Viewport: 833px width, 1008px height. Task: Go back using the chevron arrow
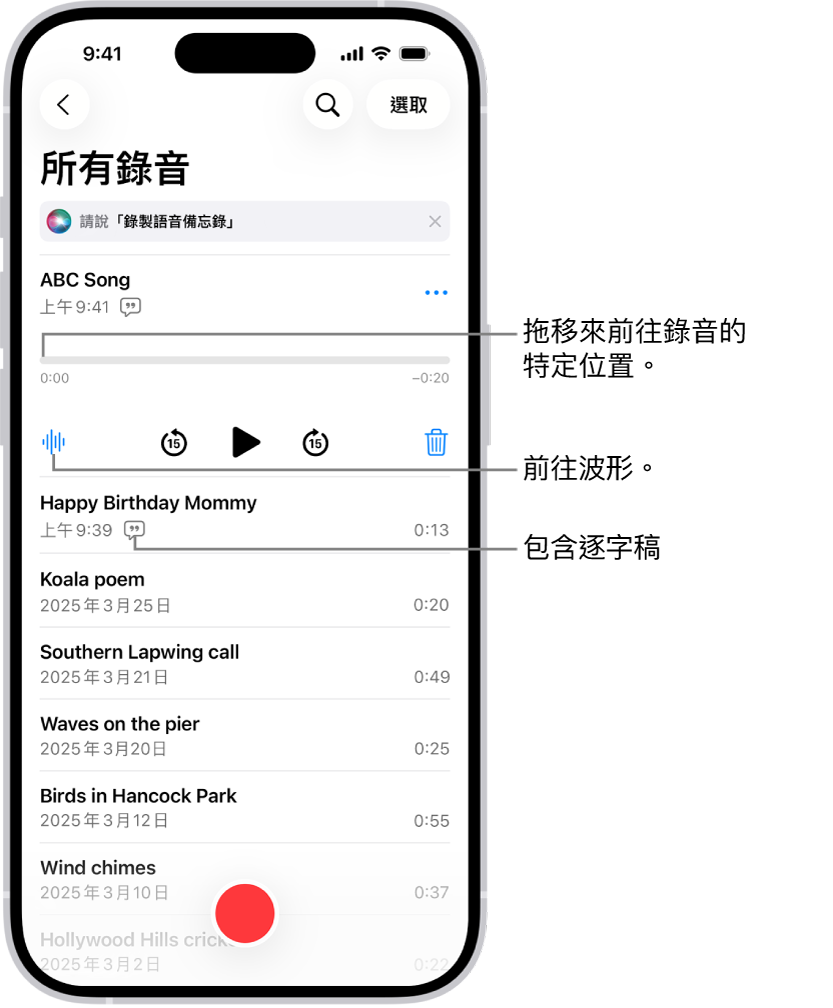click(x=64, y=104)
